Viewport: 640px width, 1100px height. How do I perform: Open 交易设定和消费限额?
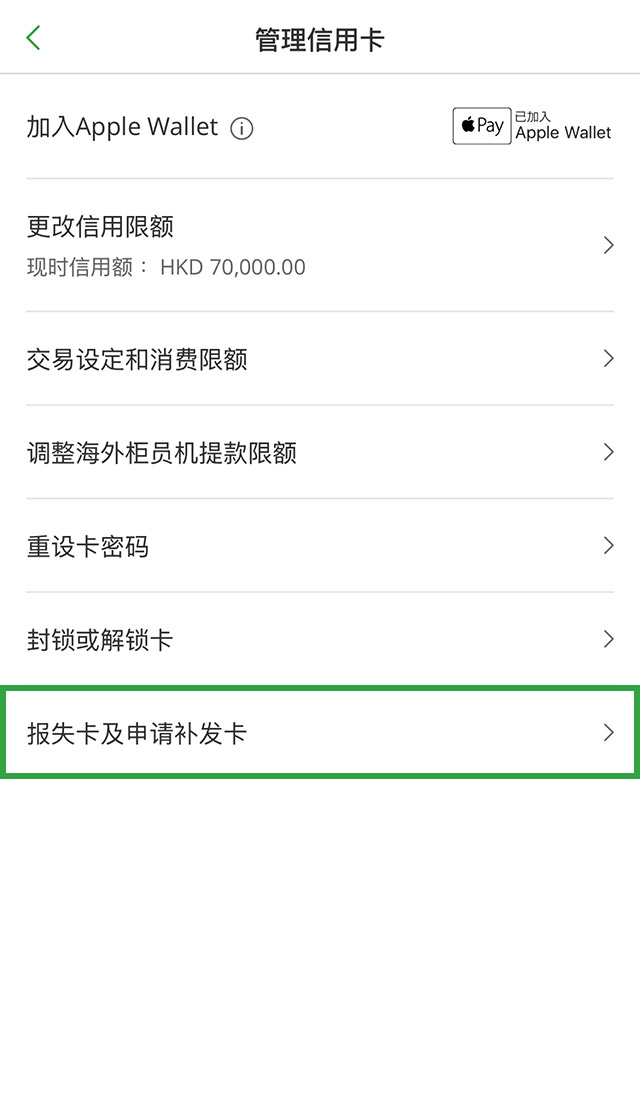tap(320, 359)
